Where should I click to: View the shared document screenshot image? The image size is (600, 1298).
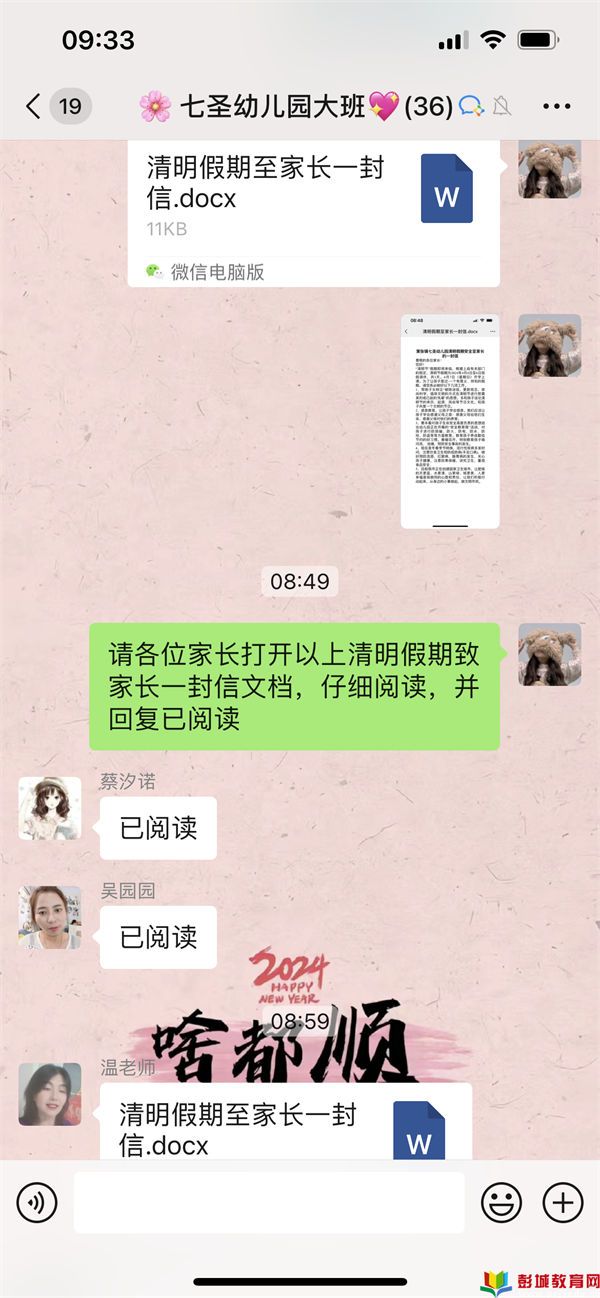pyautogui.click(x=449, y=421)
